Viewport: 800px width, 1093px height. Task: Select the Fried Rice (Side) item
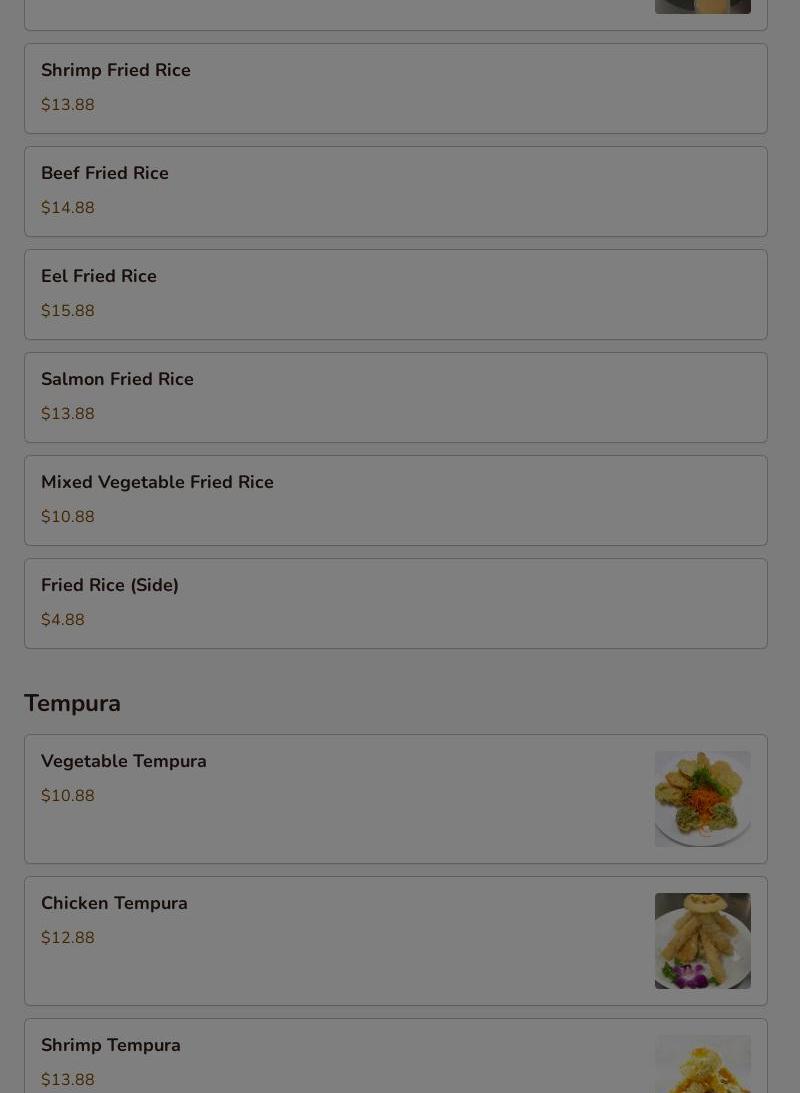pos(395,603)
